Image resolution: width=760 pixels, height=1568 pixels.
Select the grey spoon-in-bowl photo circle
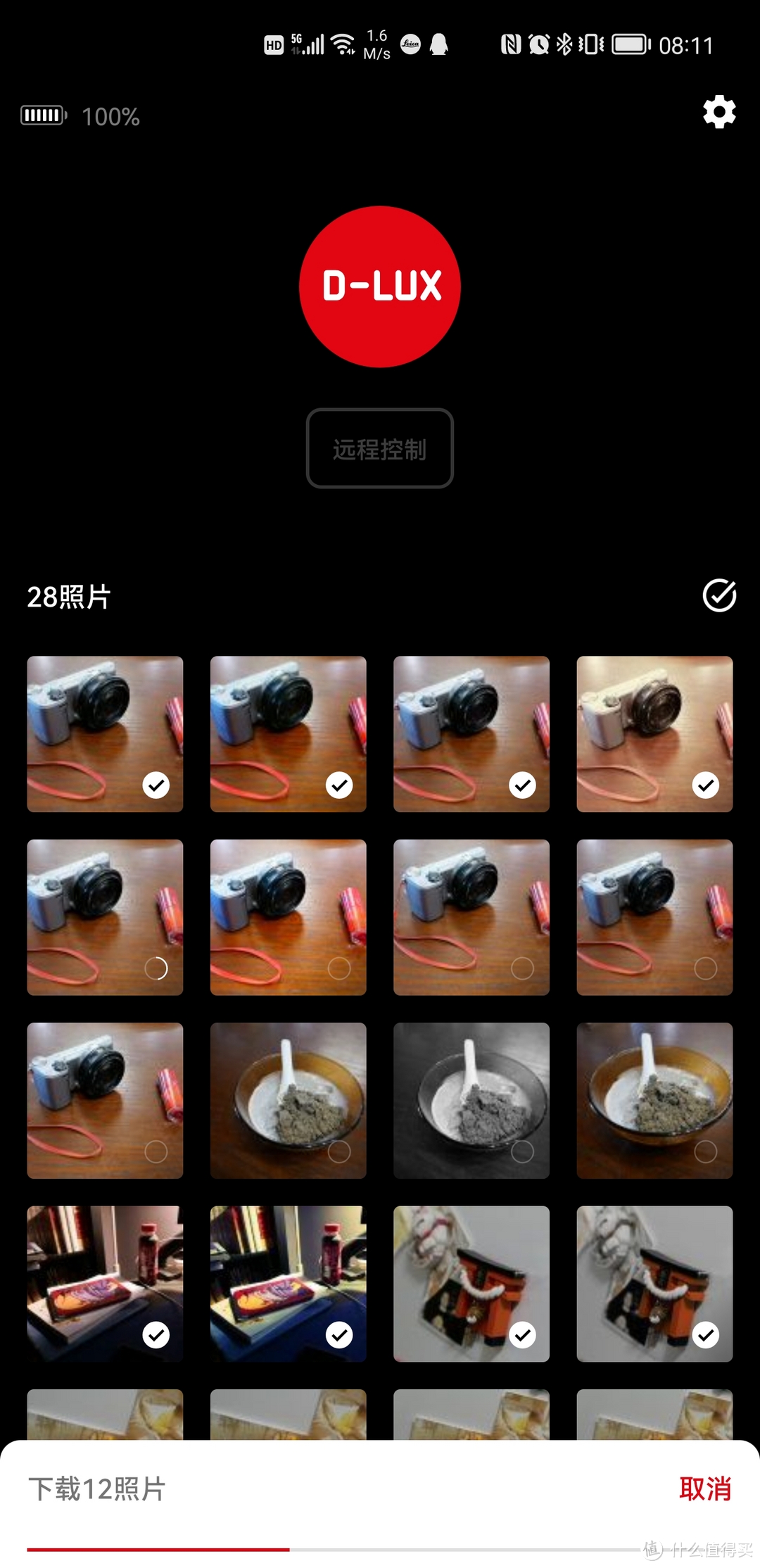click(523, 1151)
